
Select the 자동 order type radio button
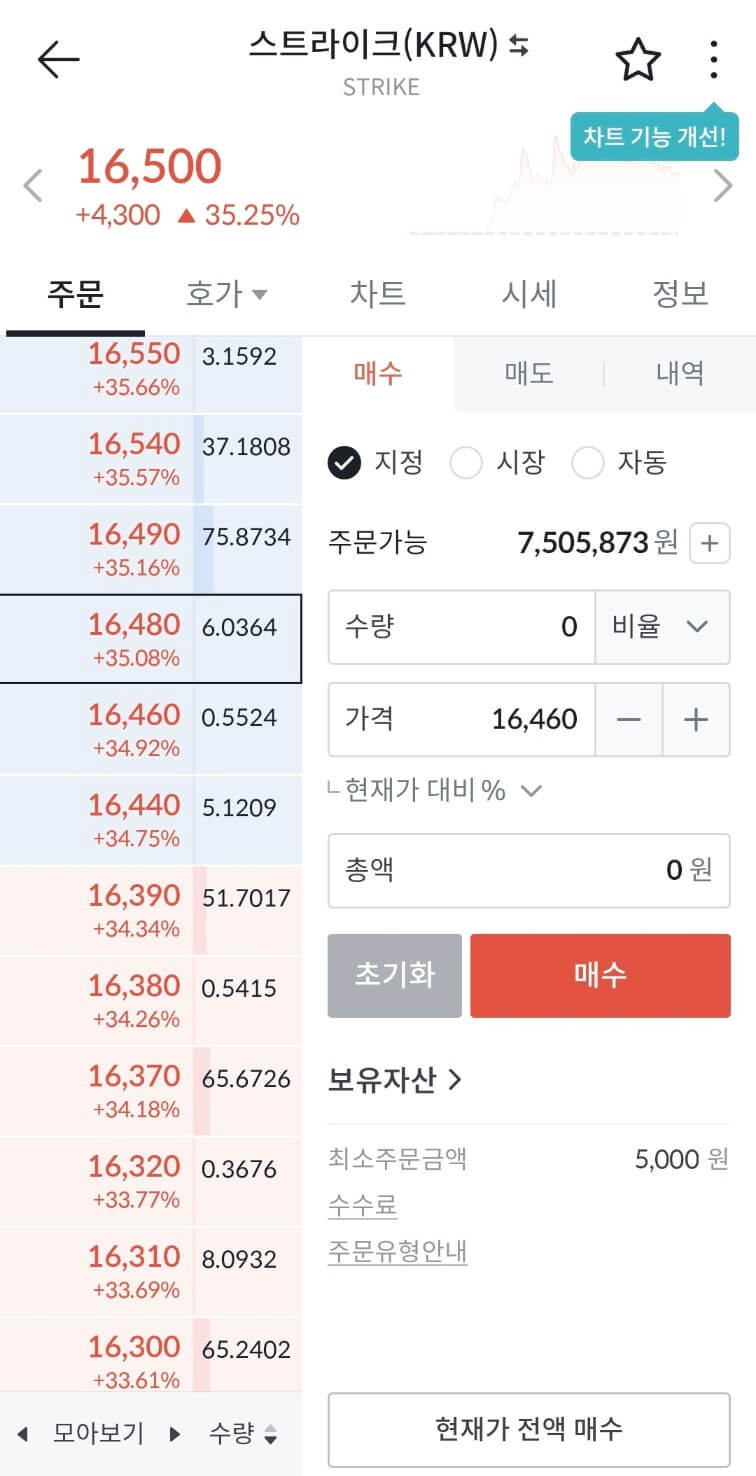588,462
